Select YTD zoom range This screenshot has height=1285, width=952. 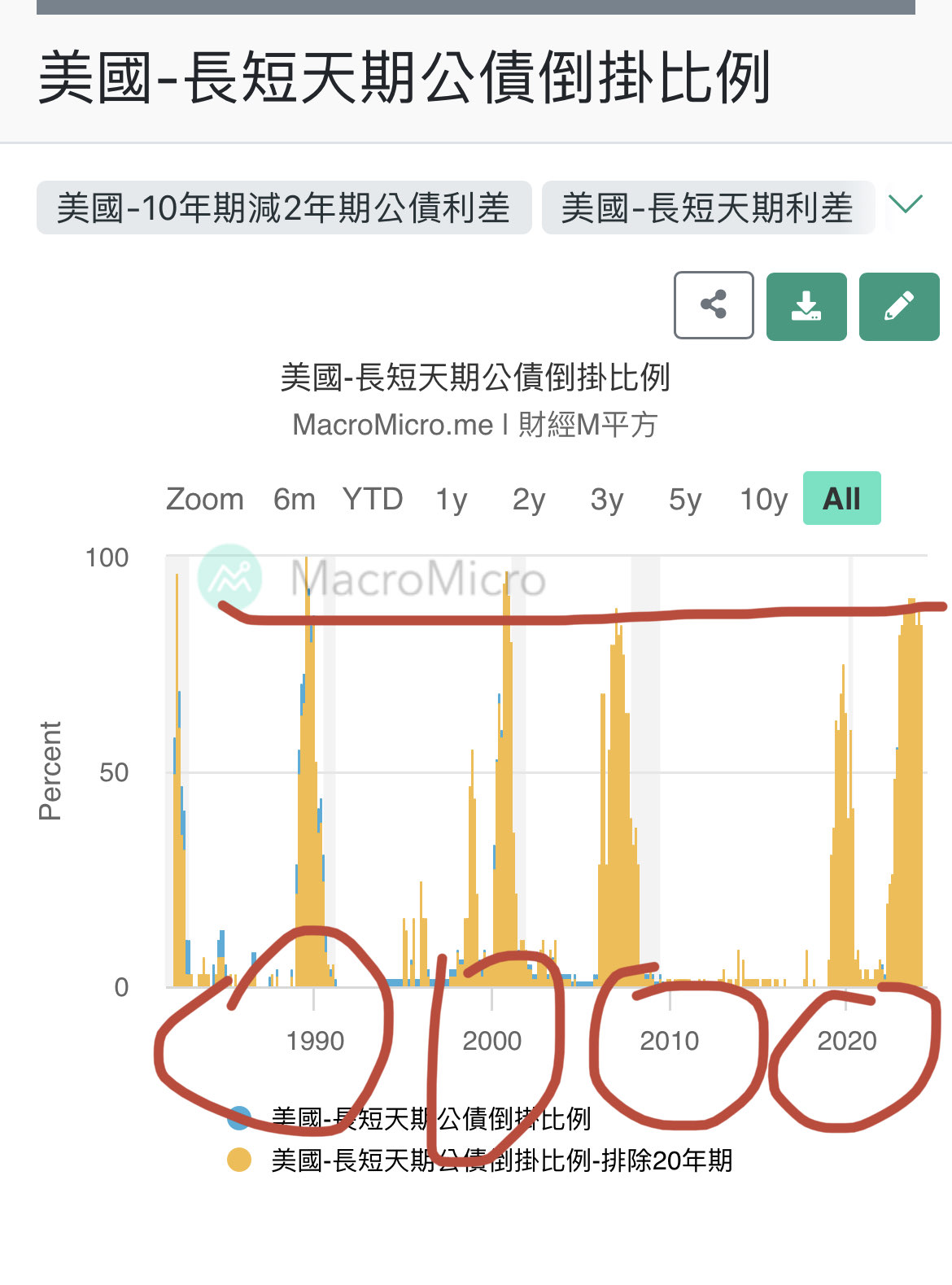[x=372, y=499]
